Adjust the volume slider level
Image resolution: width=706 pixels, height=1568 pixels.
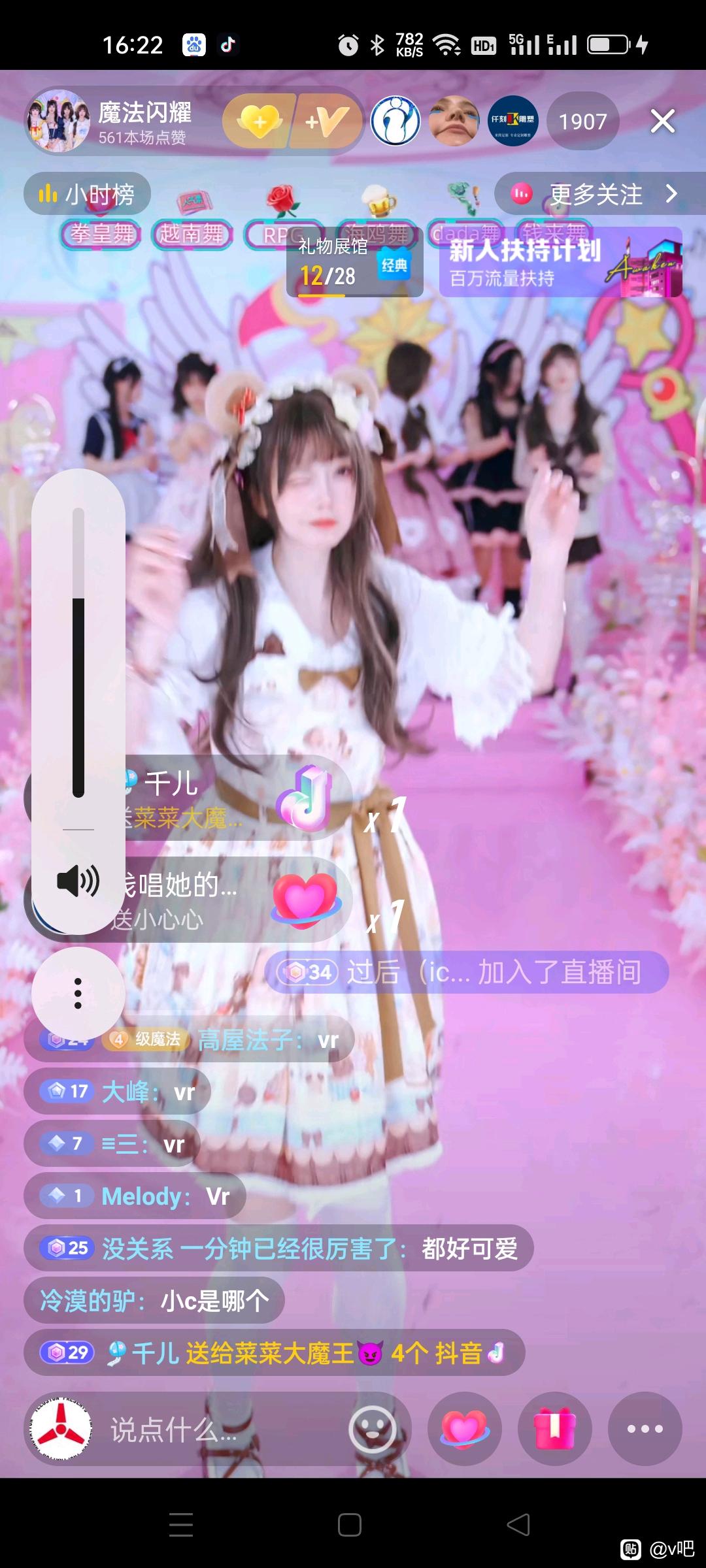pos(78,653)
